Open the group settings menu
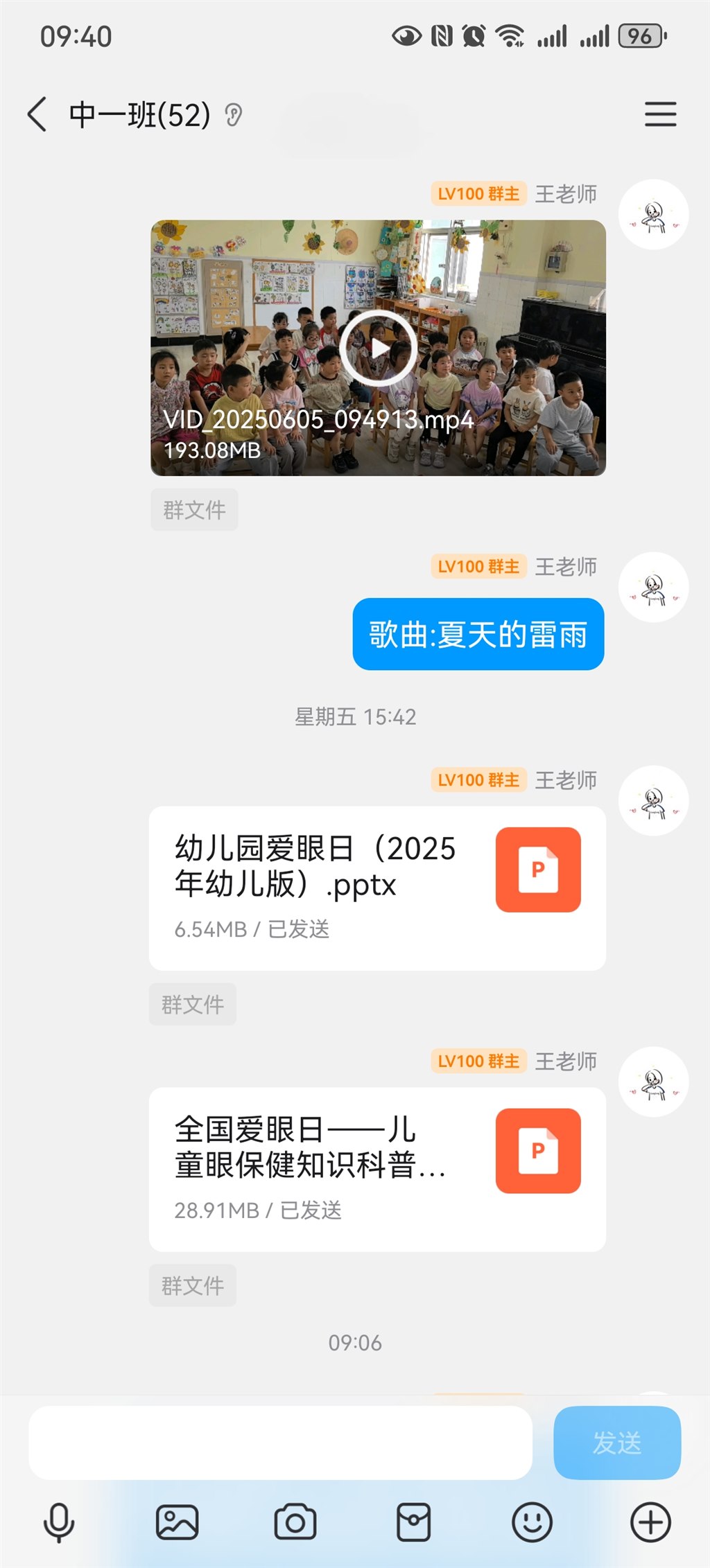The width and height of the screenshot is (710, 1568). point(659,114)
